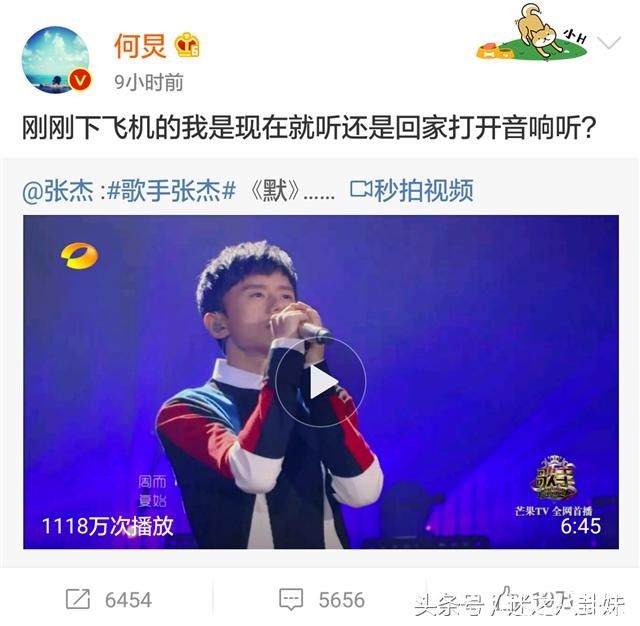Viewport: 640px width, 626px height.
Task: Open the 5656 comments
Action: (322, 599)
